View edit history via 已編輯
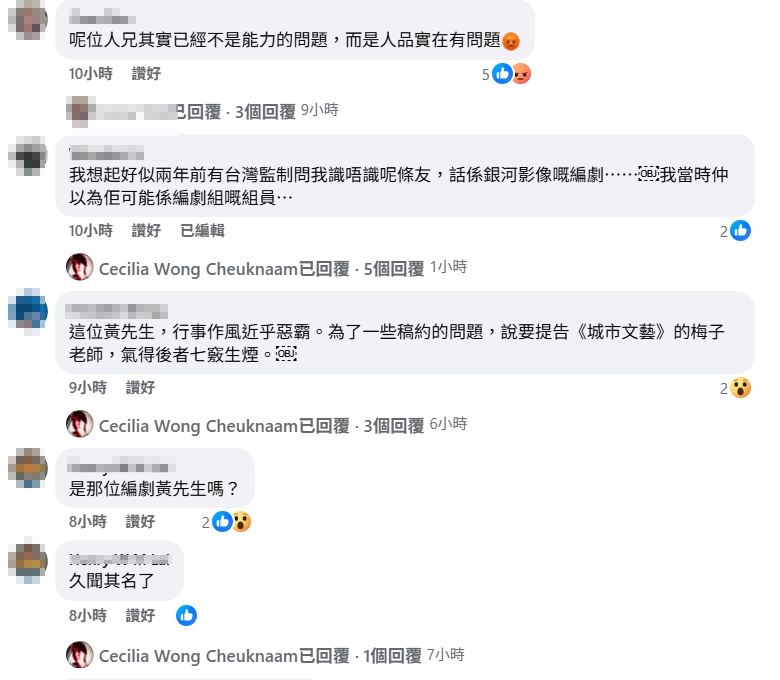The width and height of the screenshot is (780, 680). (x=202, y=230)
